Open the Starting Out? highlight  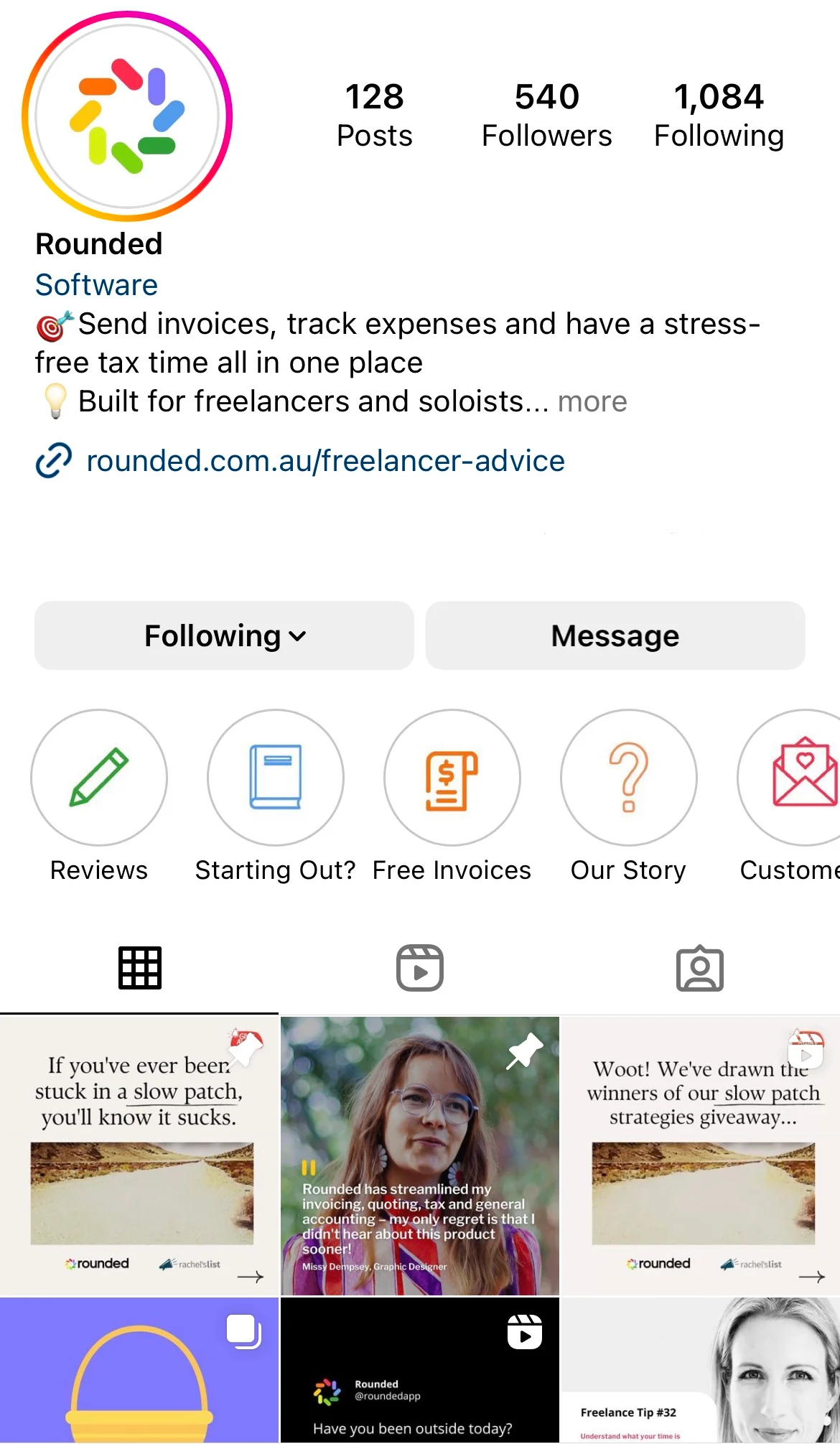point(276,796)
